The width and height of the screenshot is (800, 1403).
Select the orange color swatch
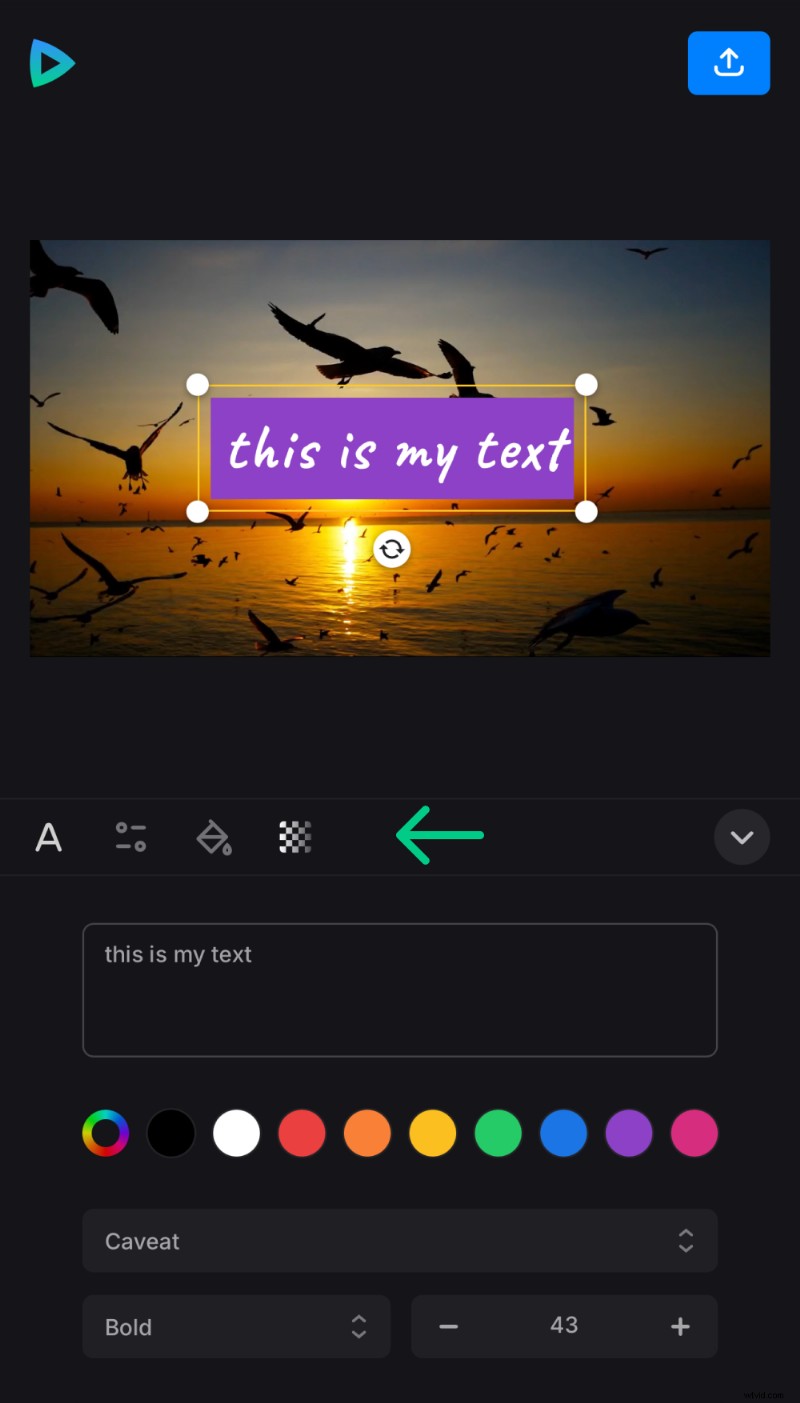coord(367,1133)
